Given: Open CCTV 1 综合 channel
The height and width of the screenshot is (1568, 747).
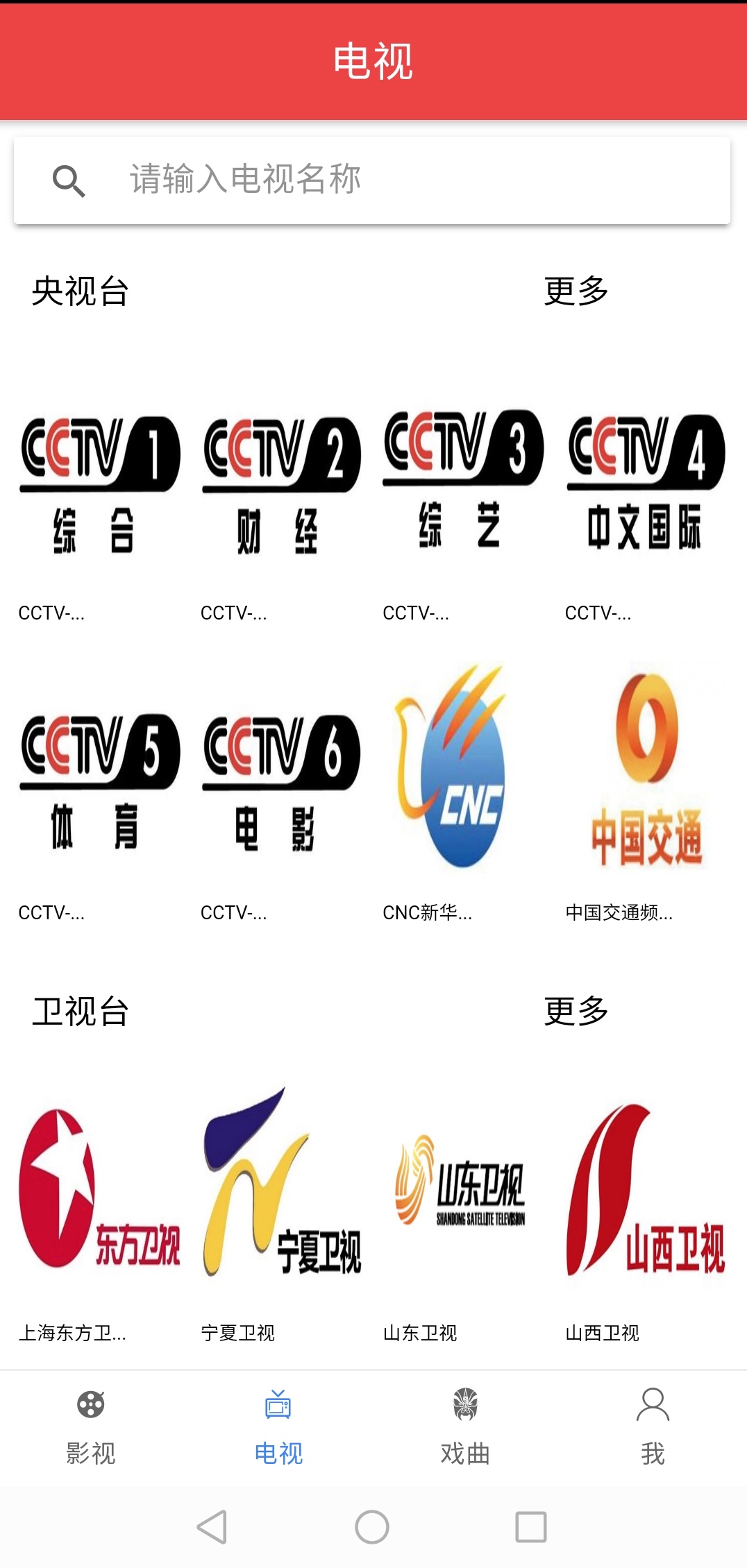Looking at the screenshot, I should 100,486.
